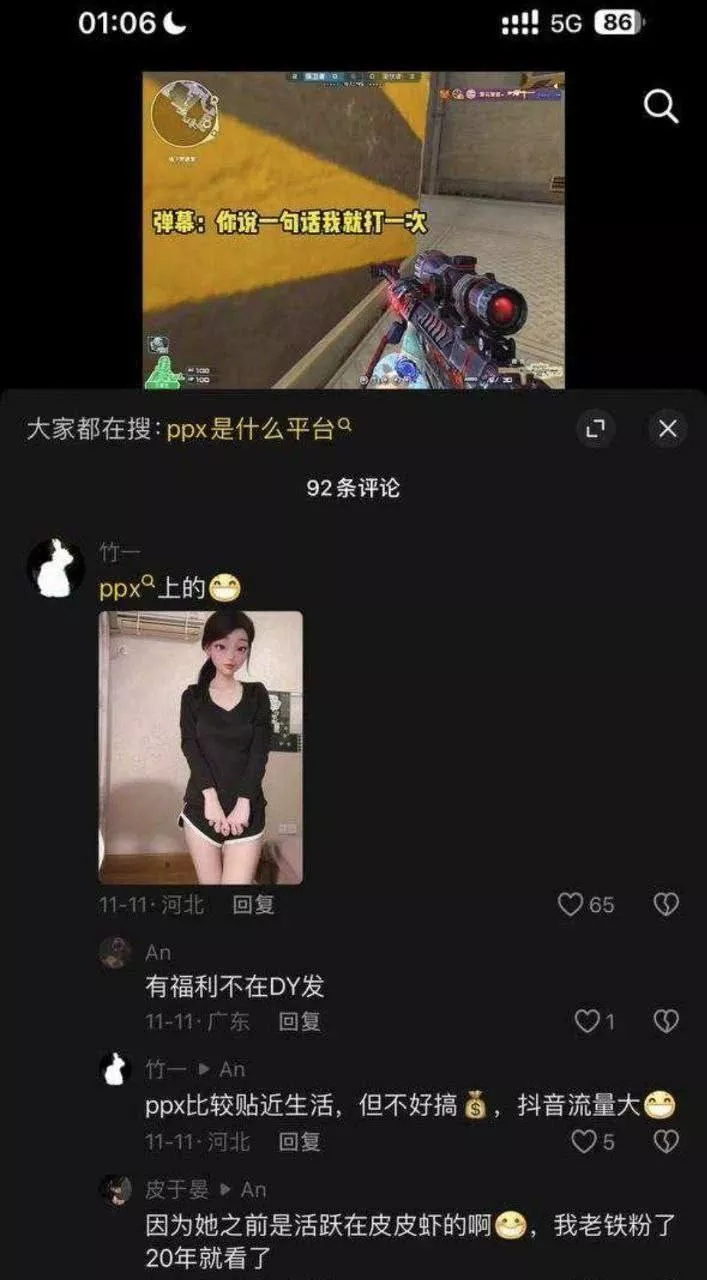Screen dimensions: 707x1280
Task: Like An's comment 有福利不在DY发
Action: coord(594,1022)
